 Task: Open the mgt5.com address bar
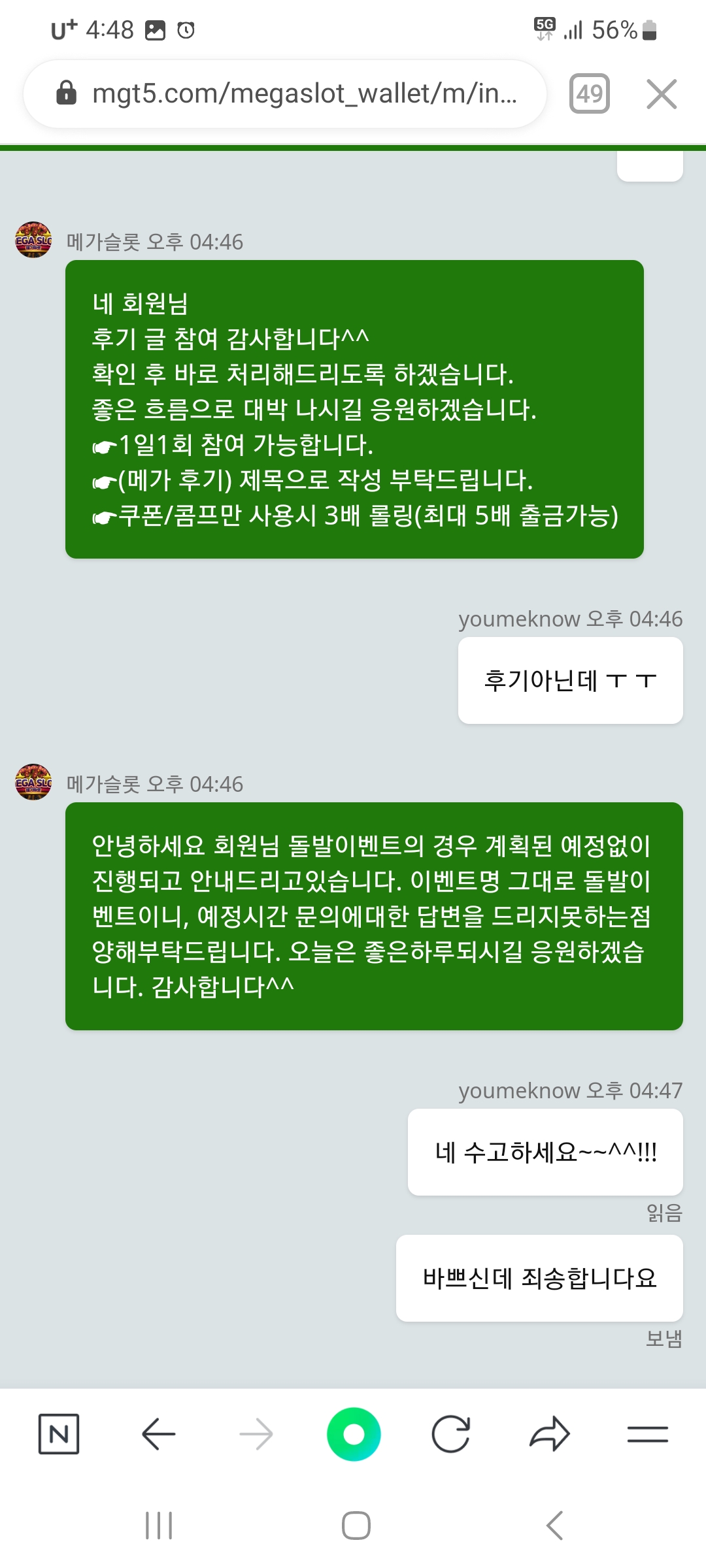point(285,94)
